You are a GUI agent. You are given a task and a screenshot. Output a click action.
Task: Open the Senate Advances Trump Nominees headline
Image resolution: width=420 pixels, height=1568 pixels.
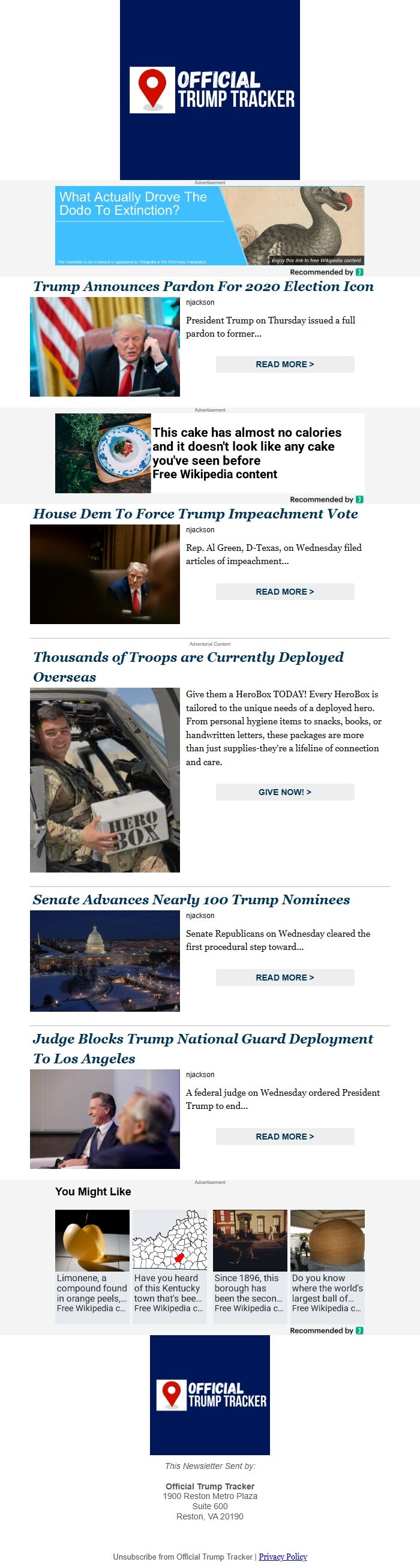tap(191, 900)
